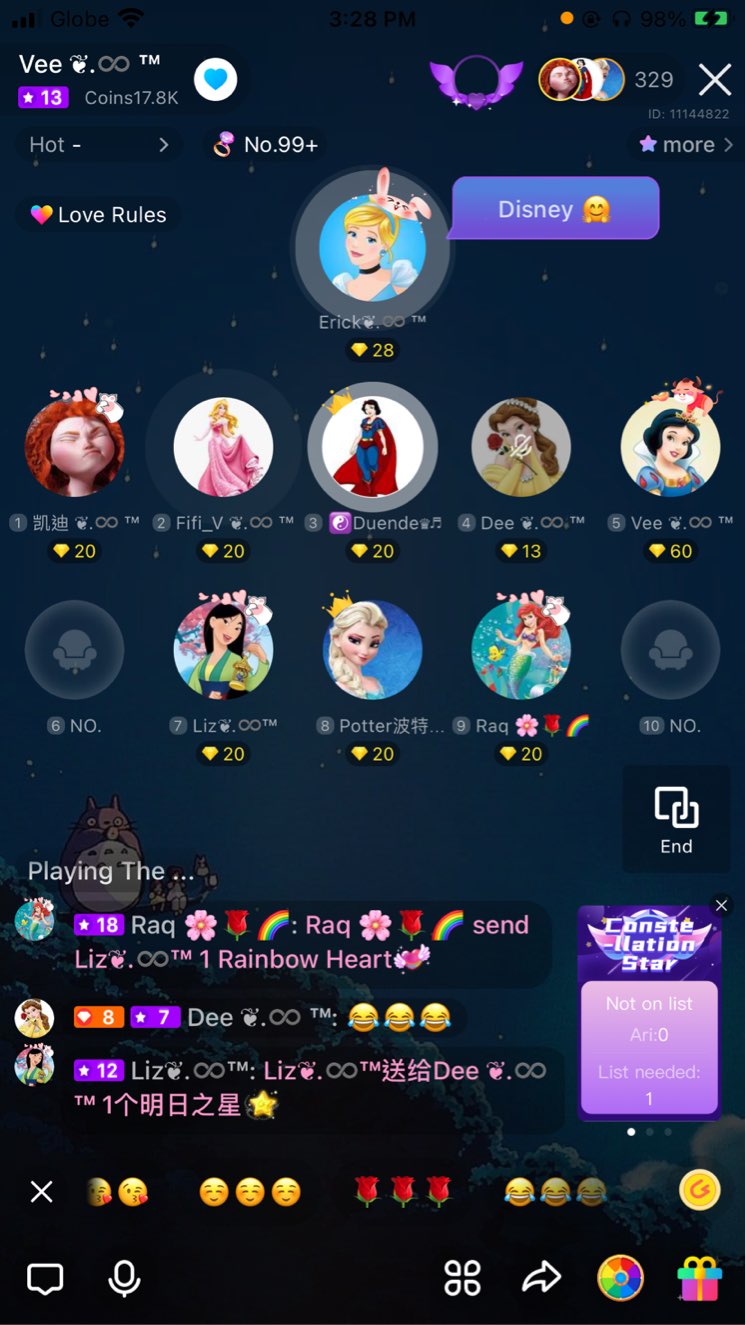Screen dimensions: 746x1325
Task: Take empty seat number 6
Action: (x=74, y=650)
